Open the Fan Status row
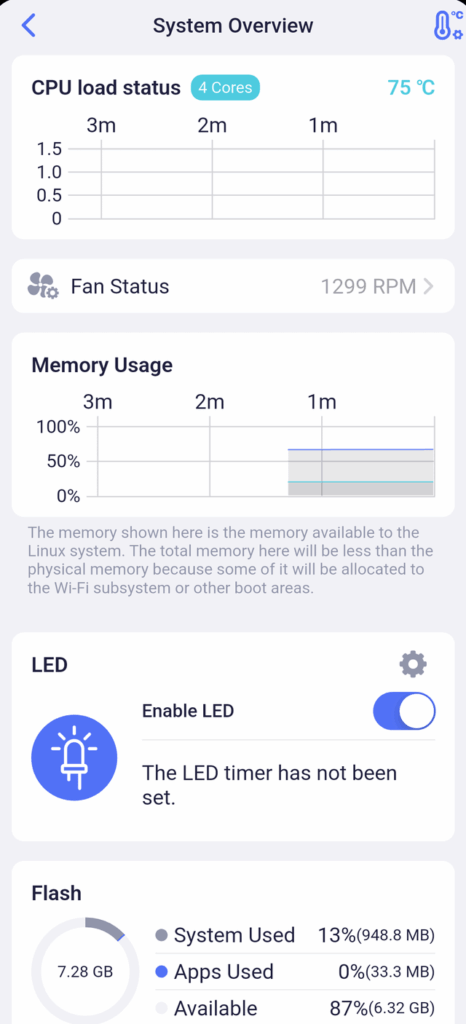Viewport: 466px width, 1024px height. tap(233, 286)
